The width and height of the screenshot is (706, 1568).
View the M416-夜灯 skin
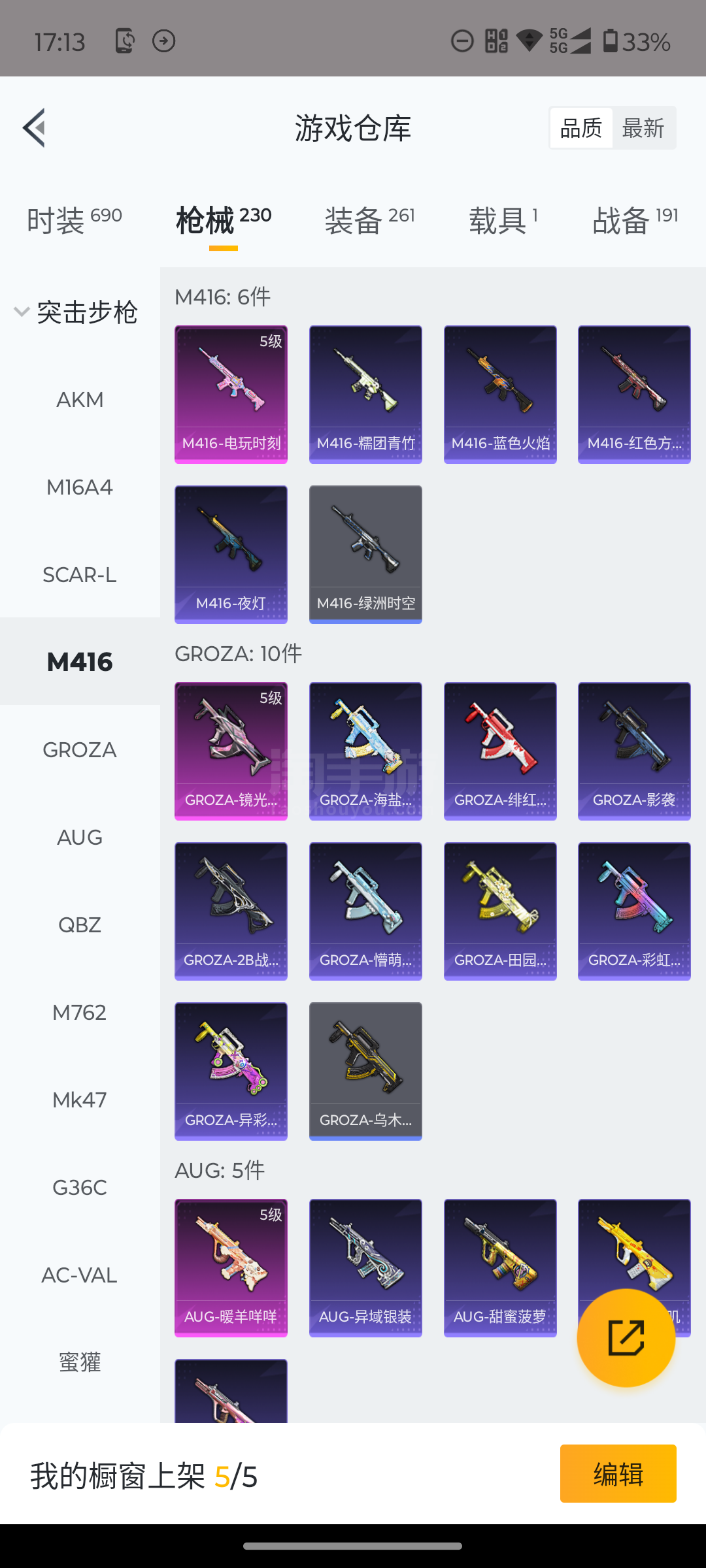[231, 555]
